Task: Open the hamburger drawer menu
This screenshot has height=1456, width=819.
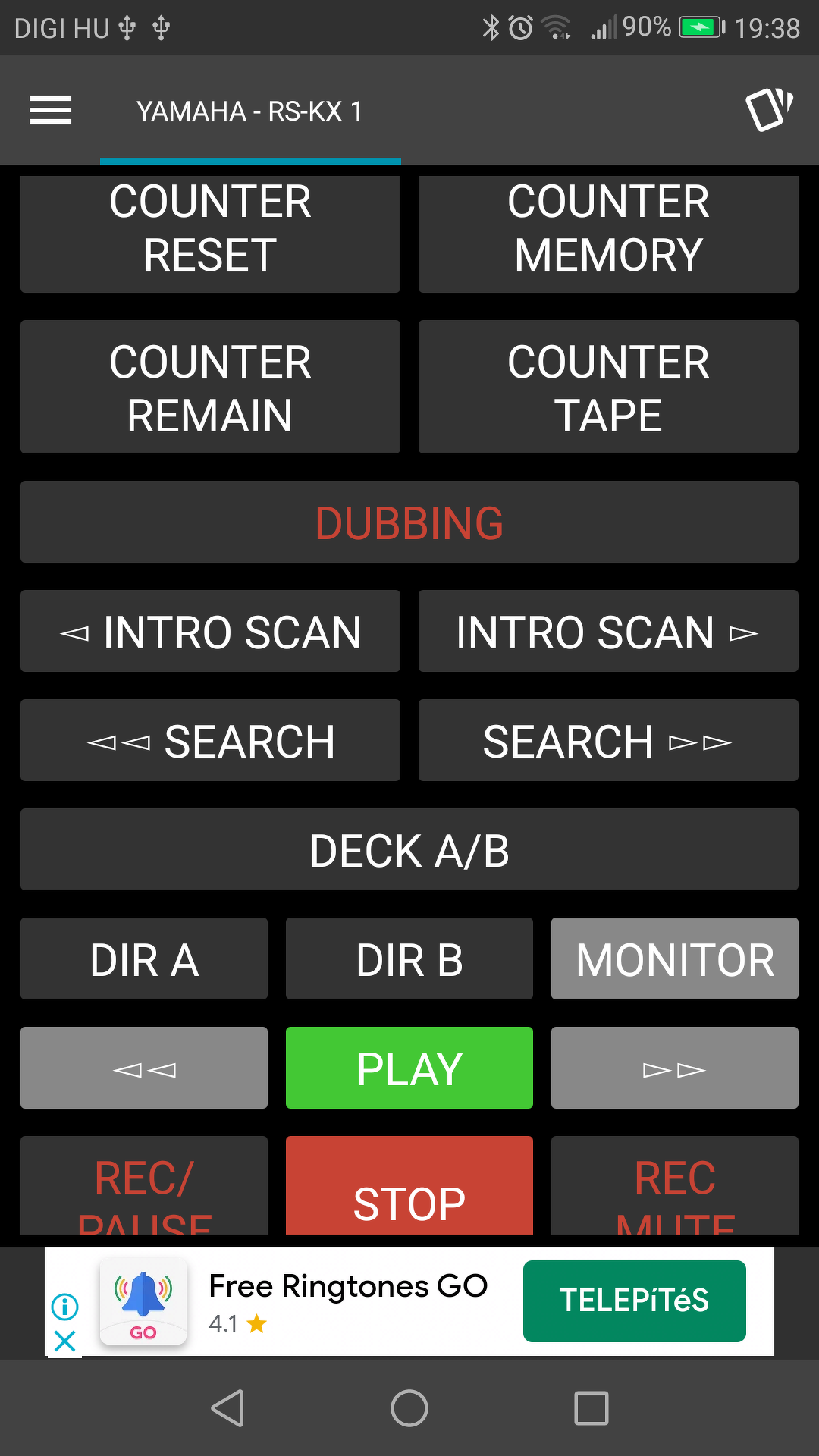Action: pyautogui.click(x=50, y=111)
